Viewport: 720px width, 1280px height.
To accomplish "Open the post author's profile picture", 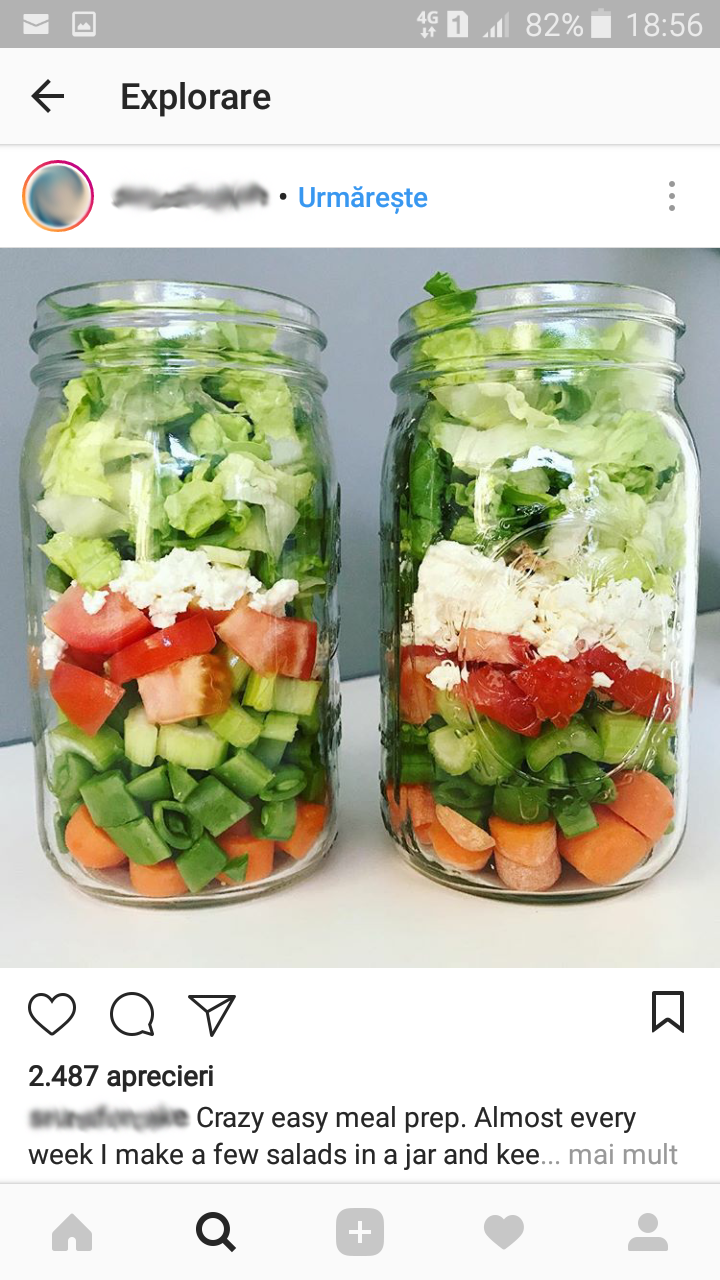I will pyautogui.click(x=58, y=197).
